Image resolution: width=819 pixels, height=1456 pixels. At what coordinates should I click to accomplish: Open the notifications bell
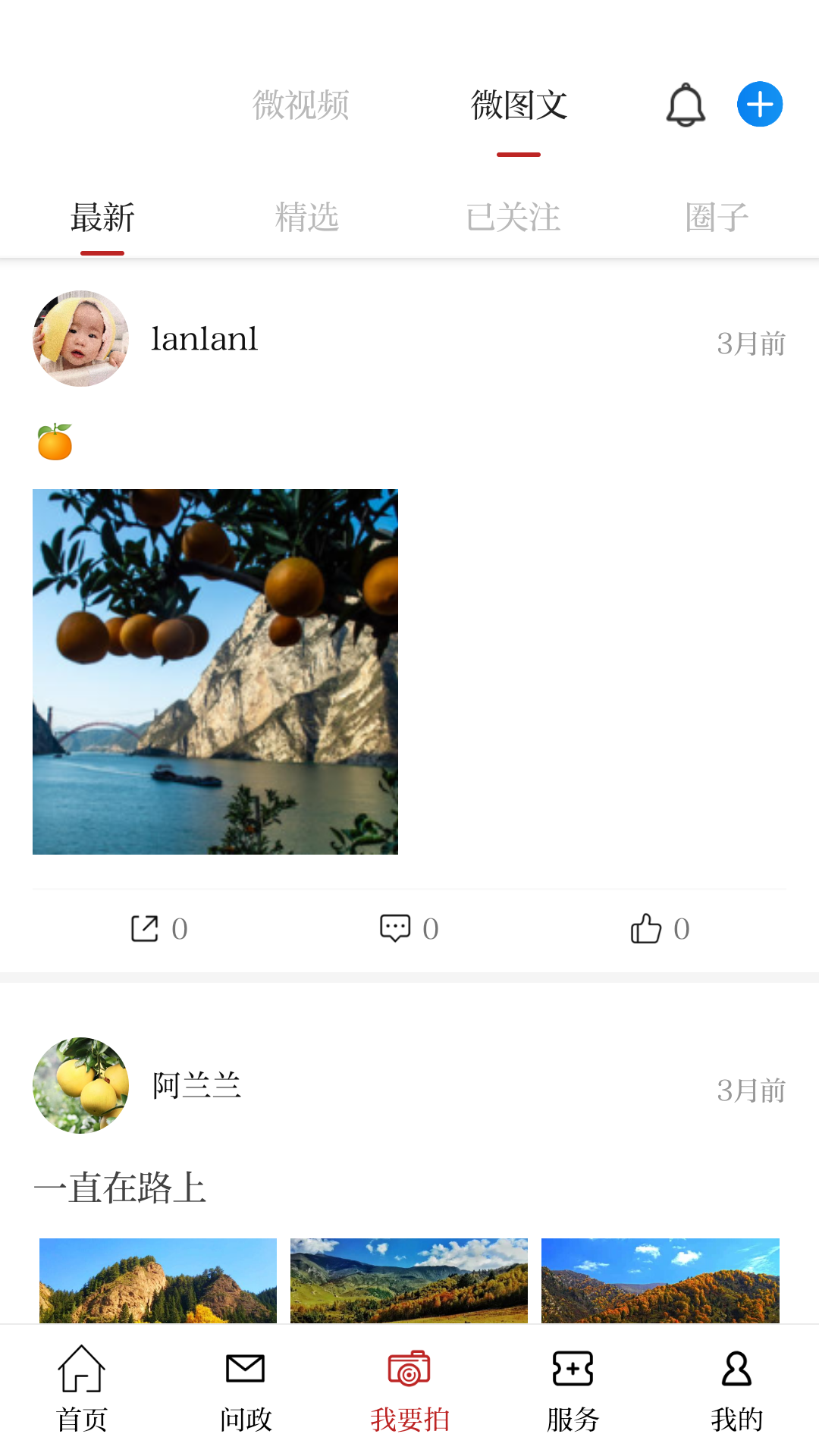point(686,105)
